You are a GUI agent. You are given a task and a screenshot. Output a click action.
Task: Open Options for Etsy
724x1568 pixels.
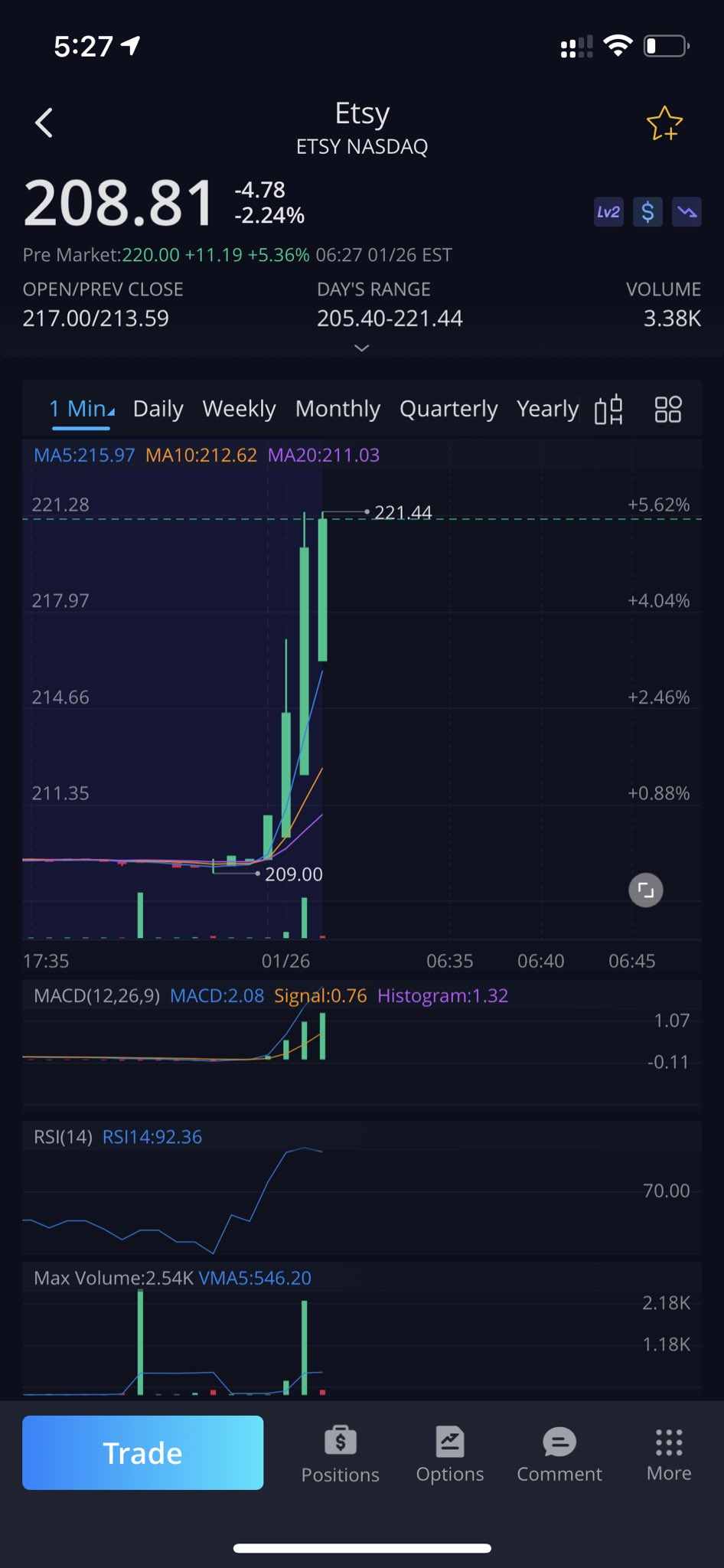click(x=450, y=1454)
